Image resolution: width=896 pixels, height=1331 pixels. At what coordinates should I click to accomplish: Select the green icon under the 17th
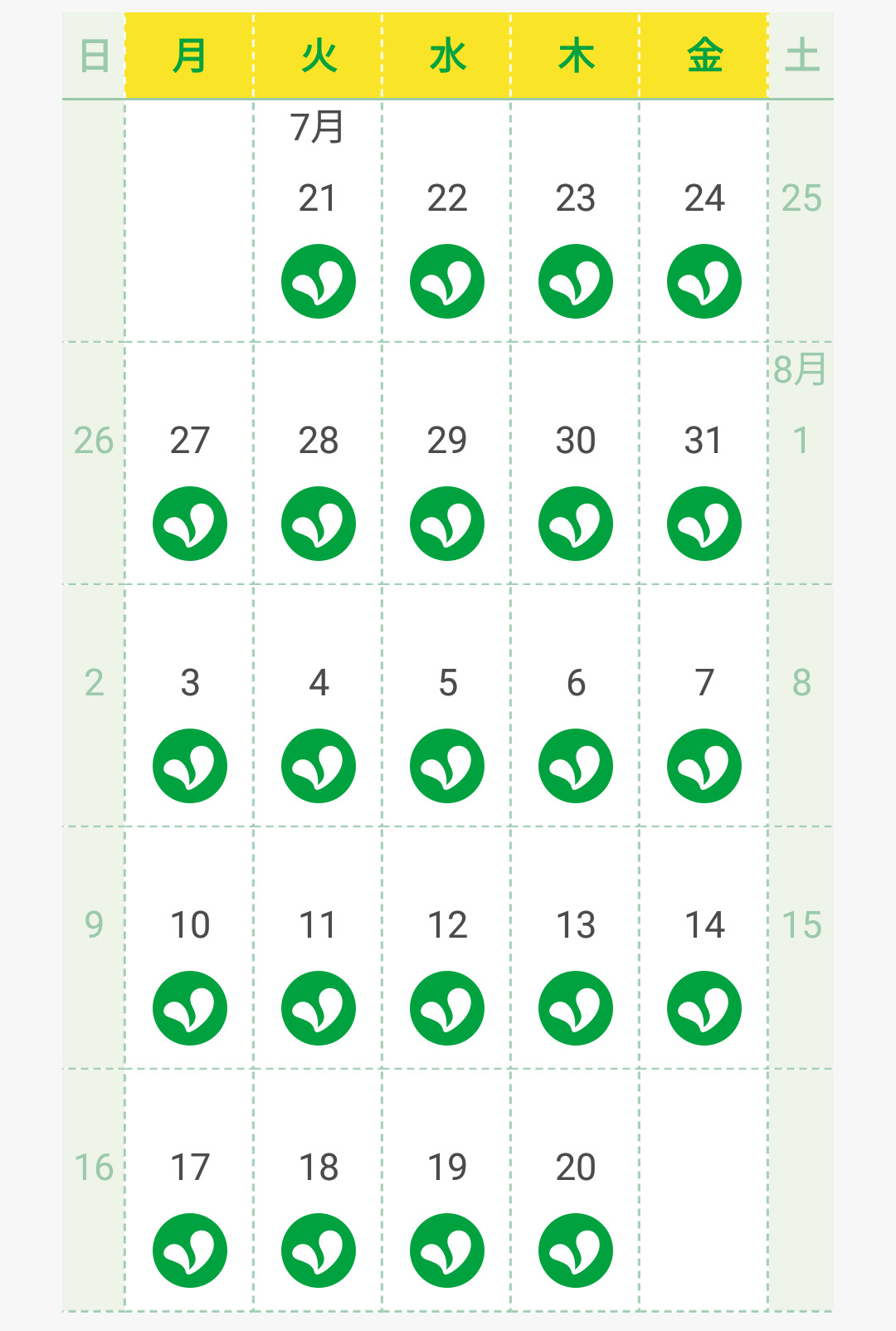pos(190,1251)
